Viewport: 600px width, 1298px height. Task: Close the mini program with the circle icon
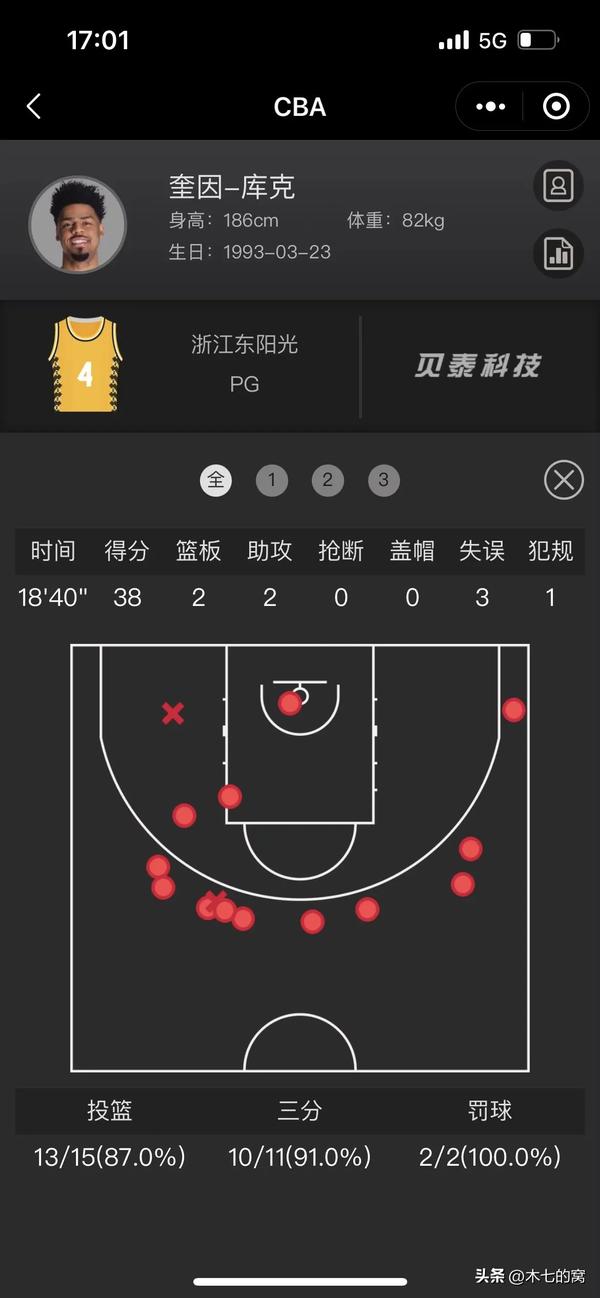(556, 107)
